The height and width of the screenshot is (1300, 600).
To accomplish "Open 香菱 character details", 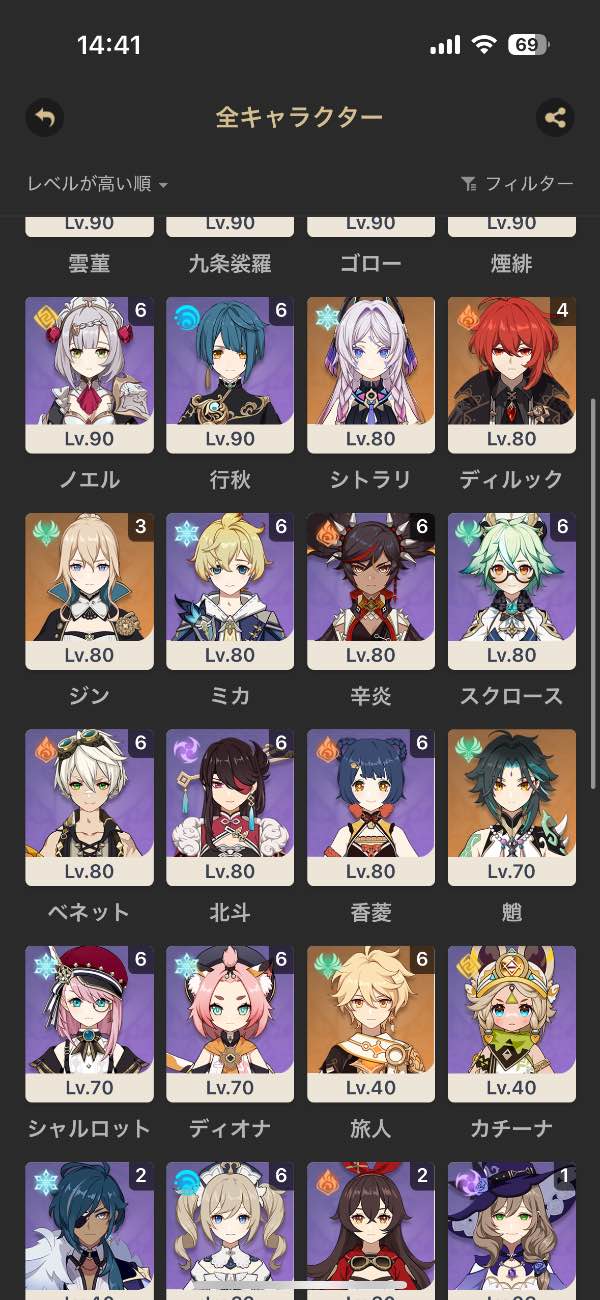I will (371, 807).
